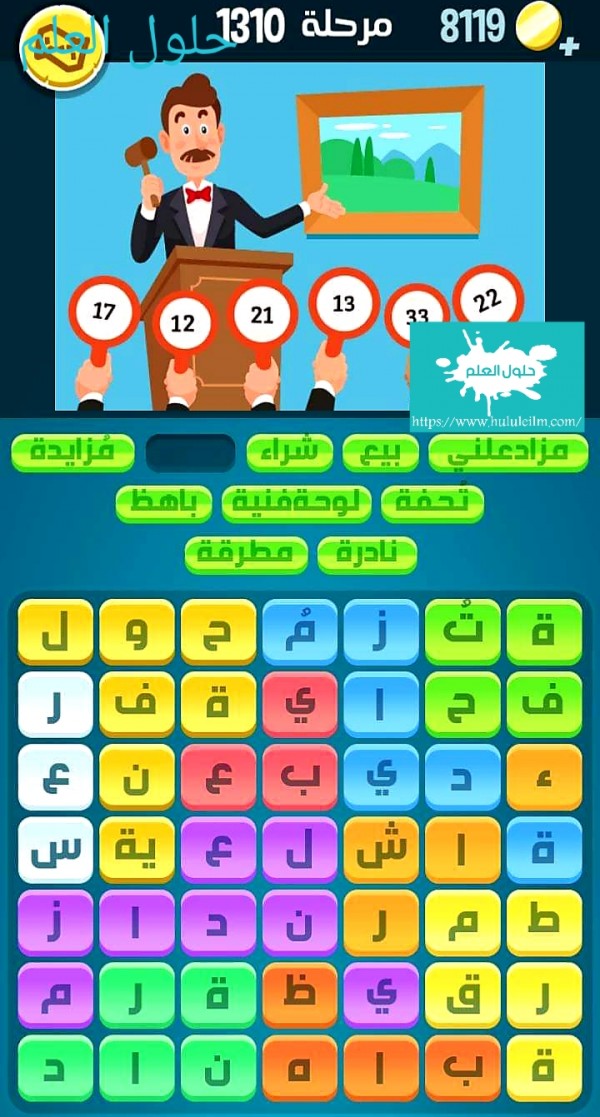600x1117 pixels.
Task: Pick the green تُ letter tile
Action: pyautogui.click(x=462, y=633)
